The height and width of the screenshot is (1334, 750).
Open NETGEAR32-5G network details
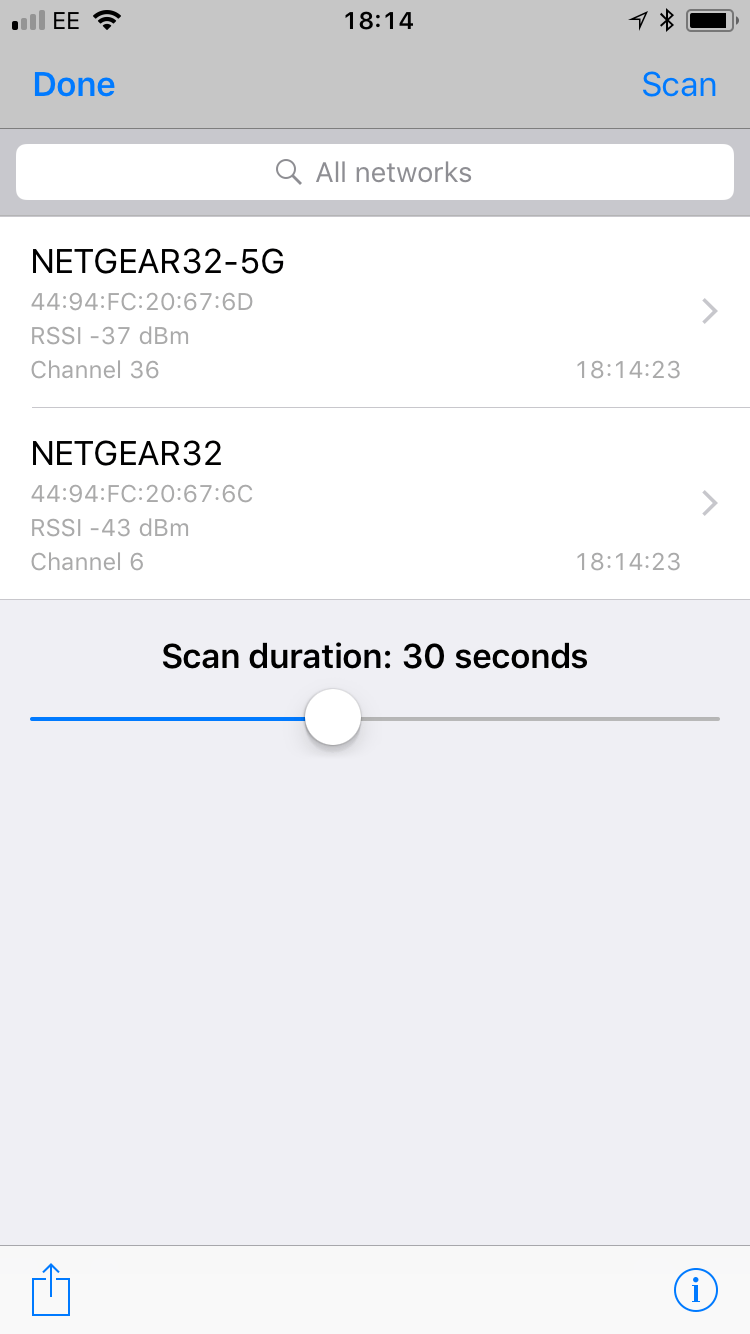point(375,312)
